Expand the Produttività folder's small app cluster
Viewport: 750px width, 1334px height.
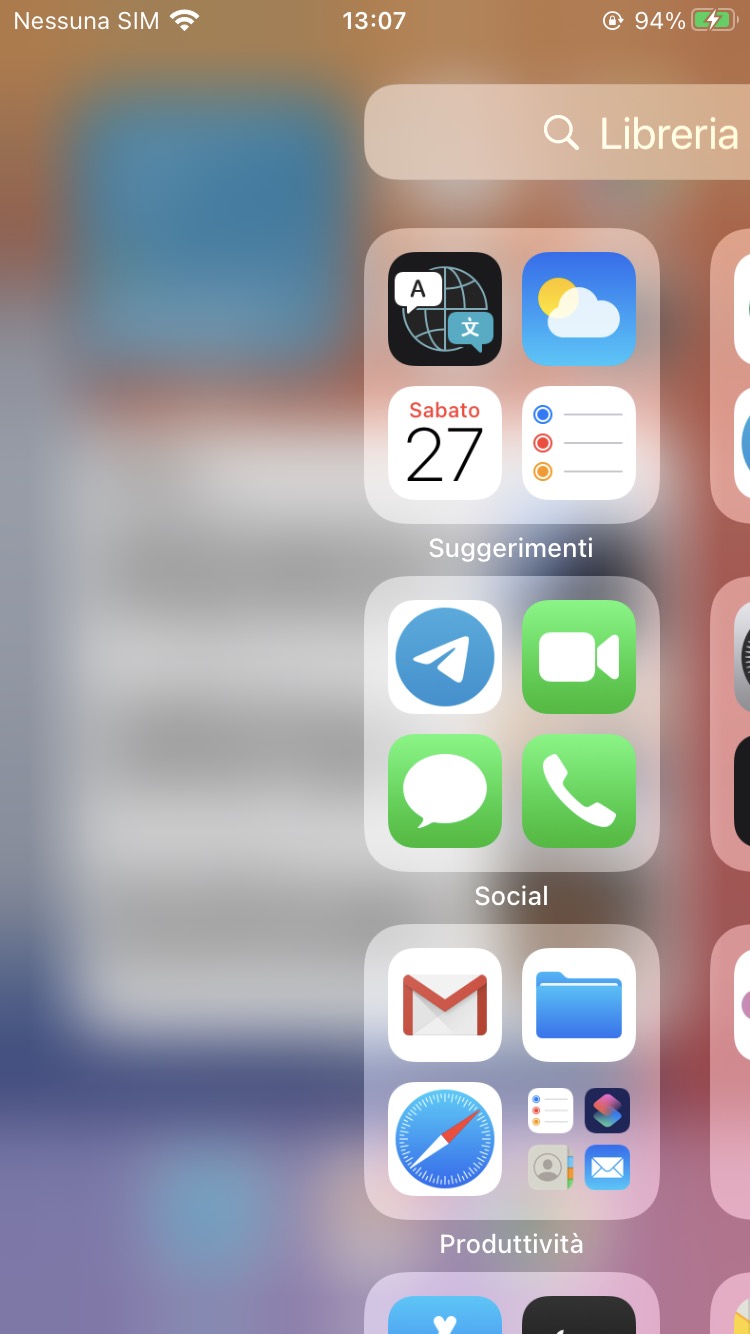(579, 1139)
